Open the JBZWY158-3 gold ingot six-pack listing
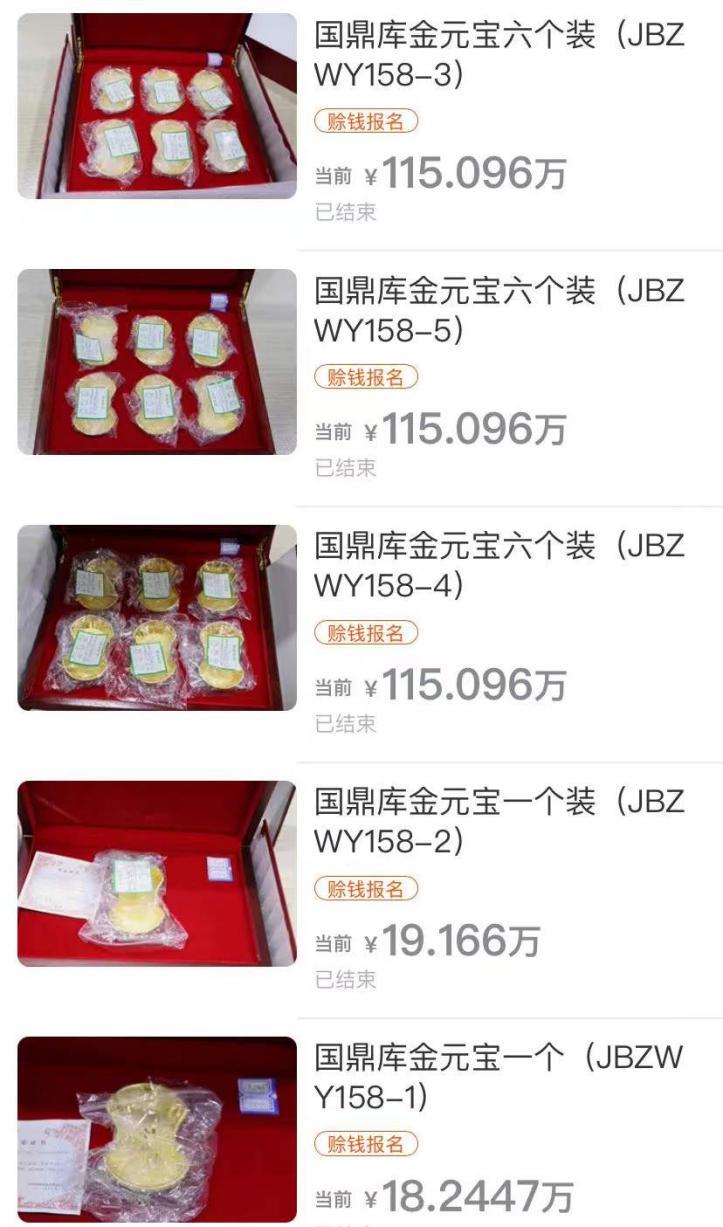This screenshot has width=723, height=1227. [499, 56]
